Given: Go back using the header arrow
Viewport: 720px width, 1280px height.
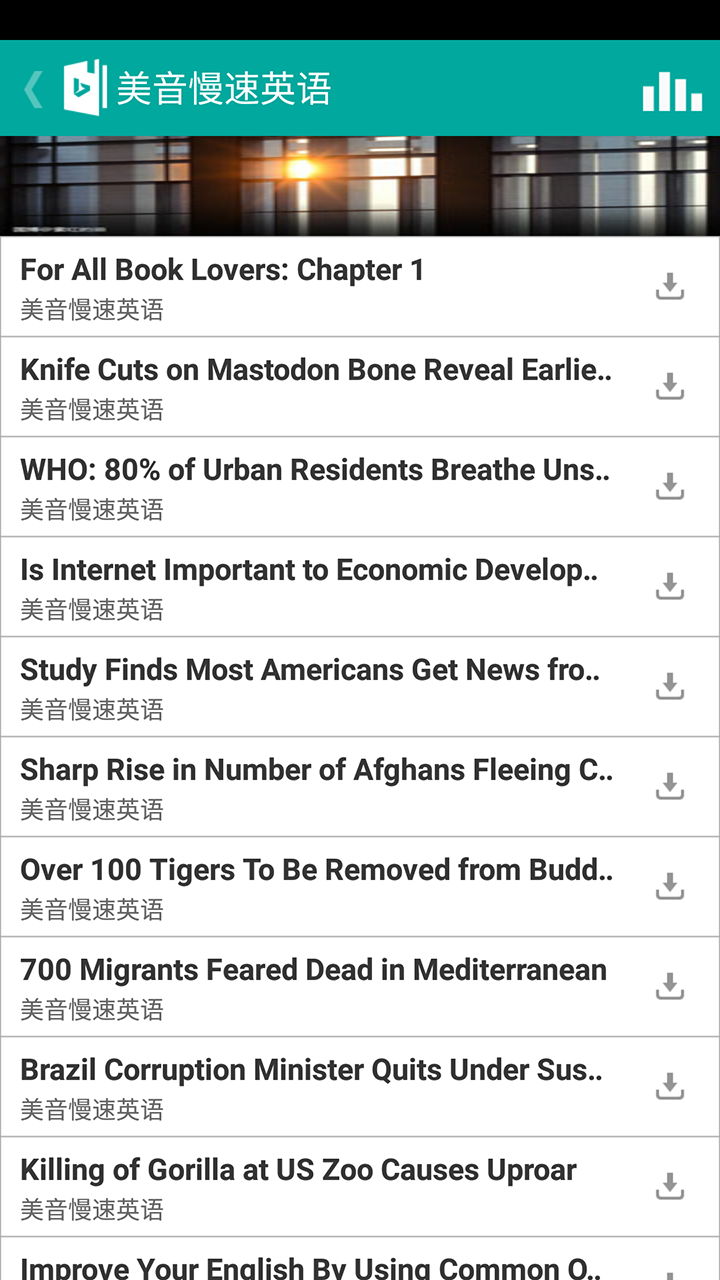Looking at the screenshot, I should (x=34, y=89).
